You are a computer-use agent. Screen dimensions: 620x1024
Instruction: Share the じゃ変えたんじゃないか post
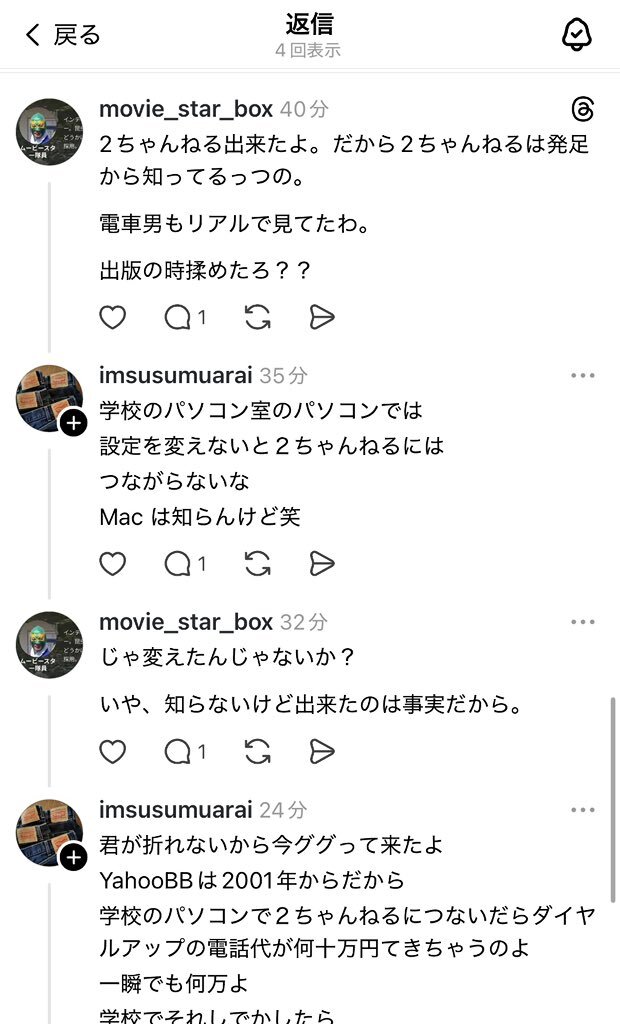click(321, 751)
